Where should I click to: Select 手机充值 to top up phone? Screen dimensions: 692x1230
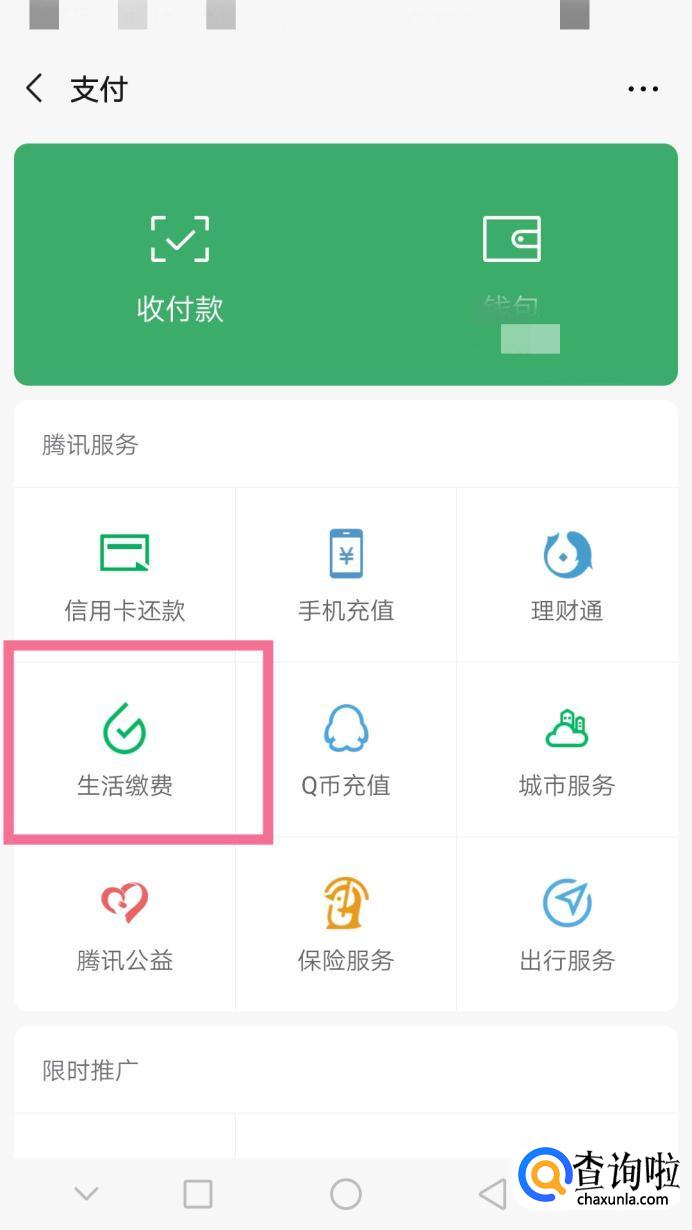coord(346,575)
